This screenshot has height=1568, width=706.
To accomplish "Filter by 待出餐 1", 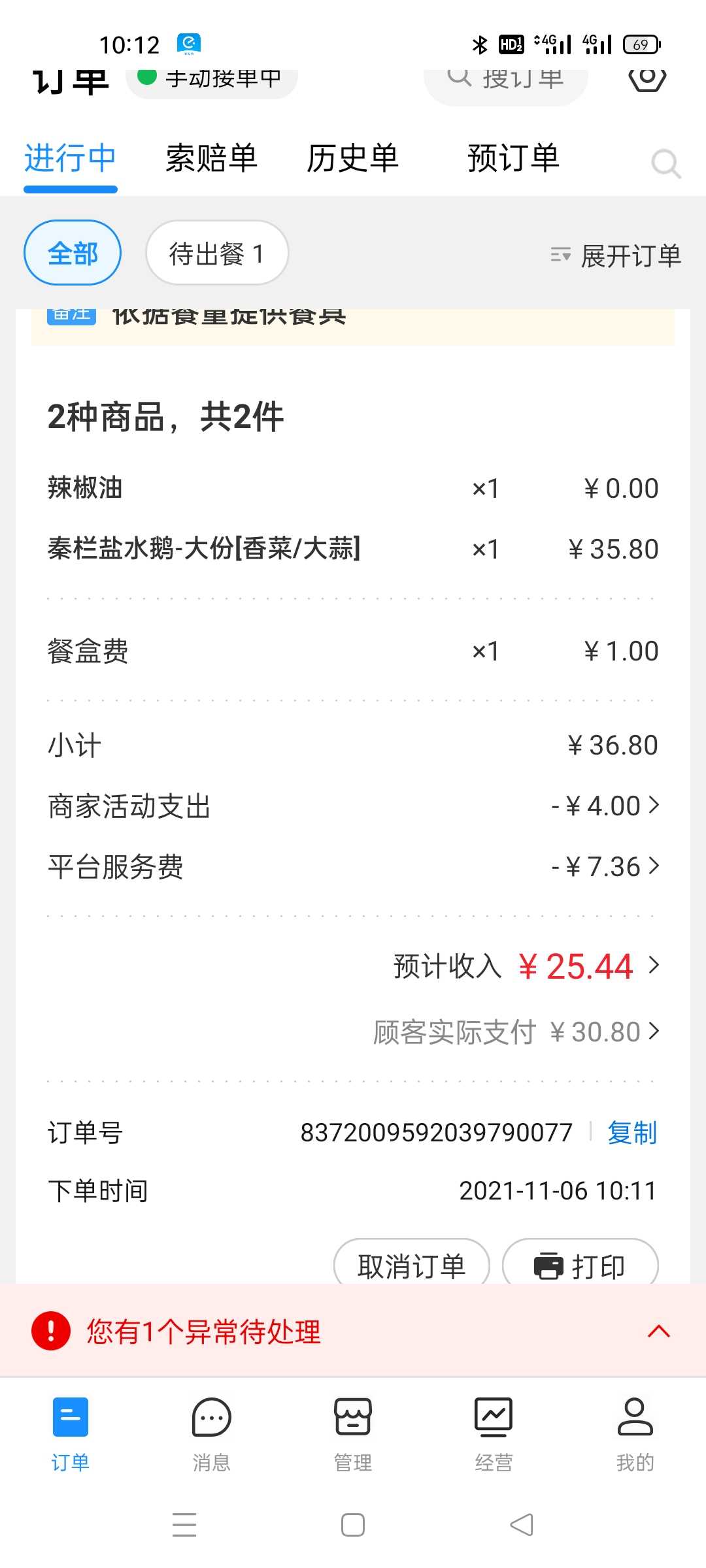I will pyautogui.click(x=217, y=253).
